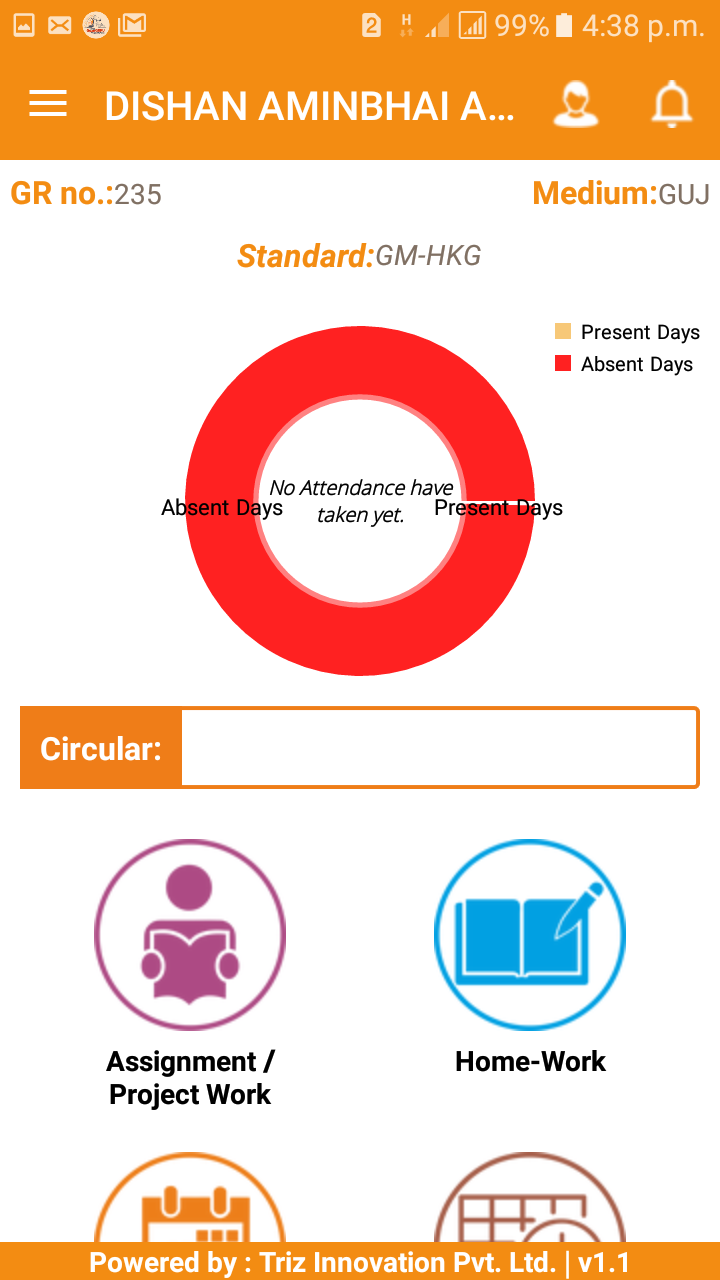Open the notifications bell
The width and height of the screenshot is (720, 1280).
point(671,104)
